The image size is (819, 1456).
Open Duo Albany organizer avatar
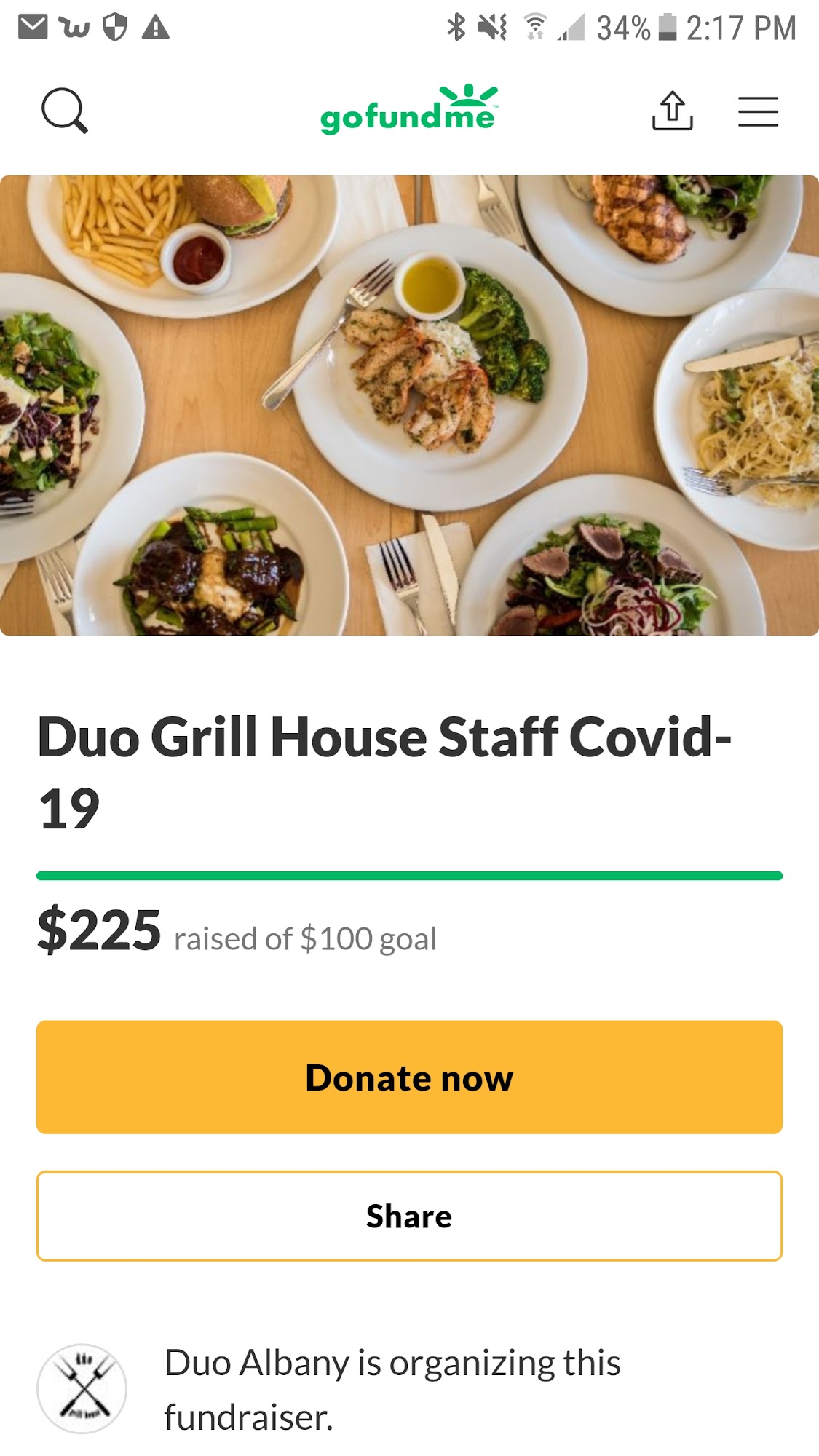click(82, 1388)
